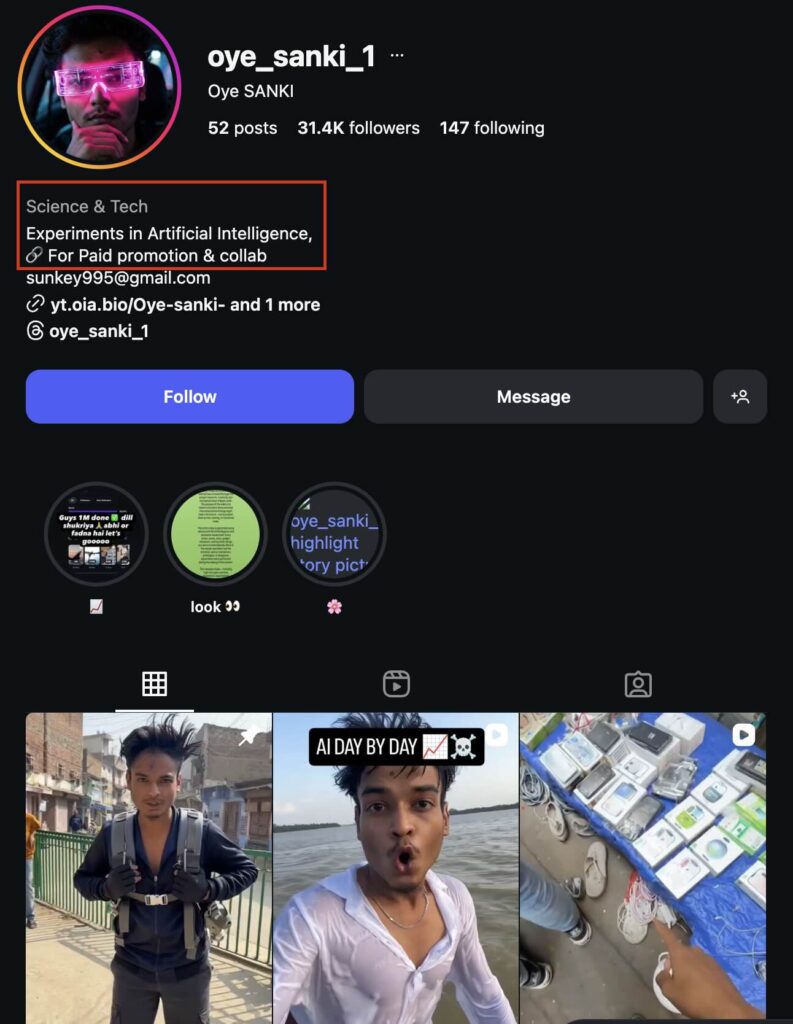The height and width of the screenshot is (1024, 793).
Task: Open the "look" story highlight
Action: click(215, 533)
